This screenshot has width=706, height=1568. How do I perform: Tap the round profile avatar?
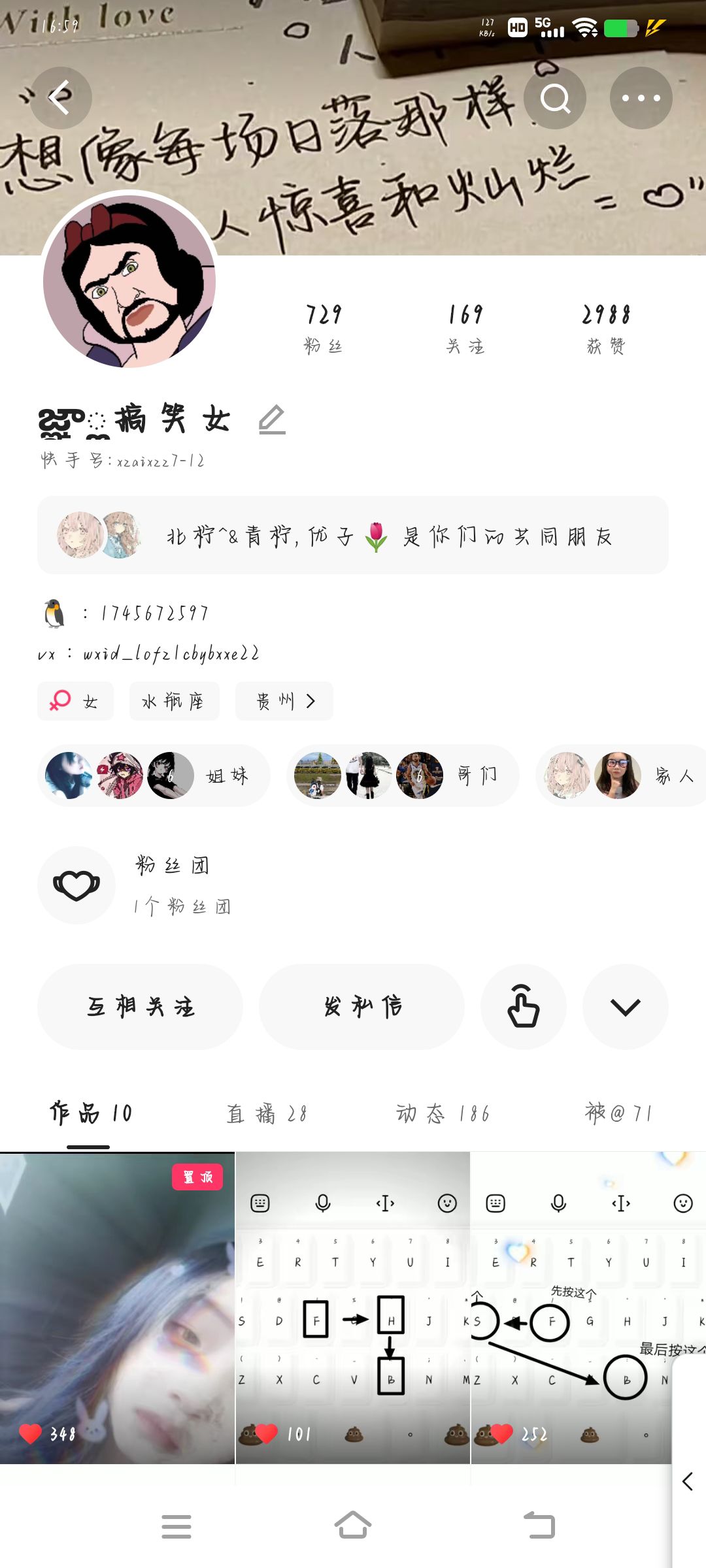[x=129, y=282]
